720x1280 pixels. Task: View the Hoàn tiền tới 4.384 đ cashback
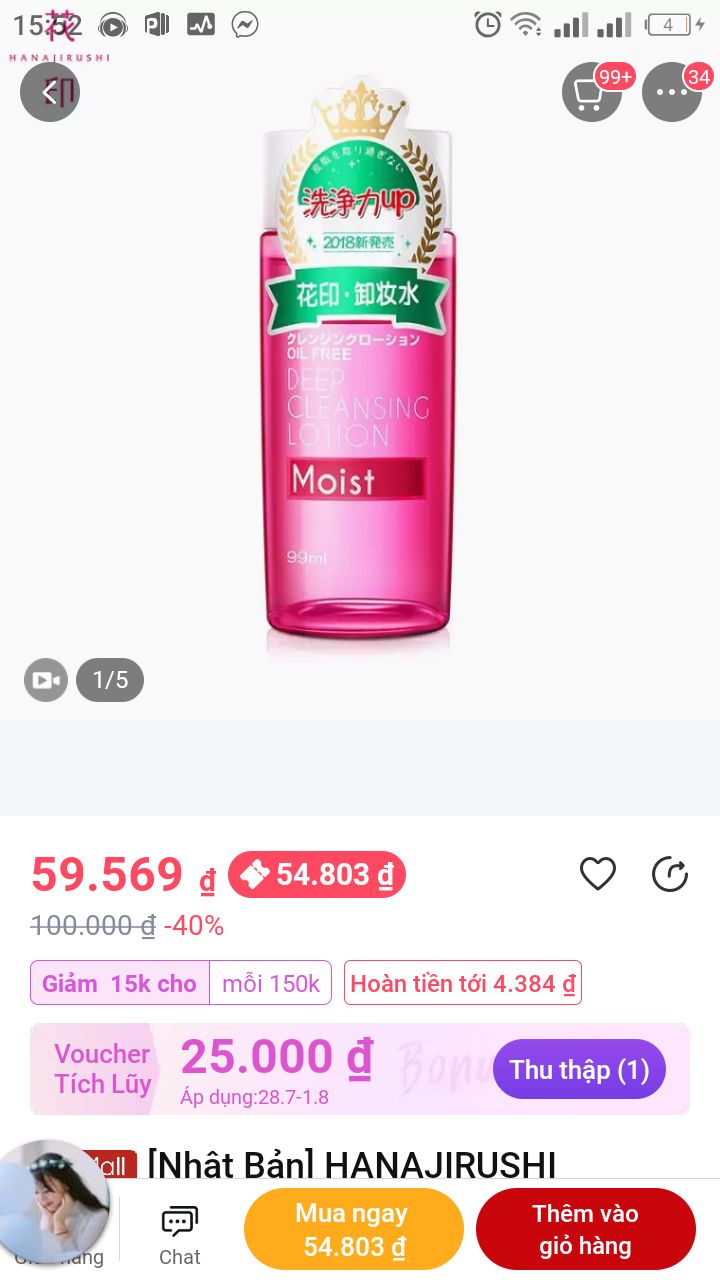(x=463, y=983)
